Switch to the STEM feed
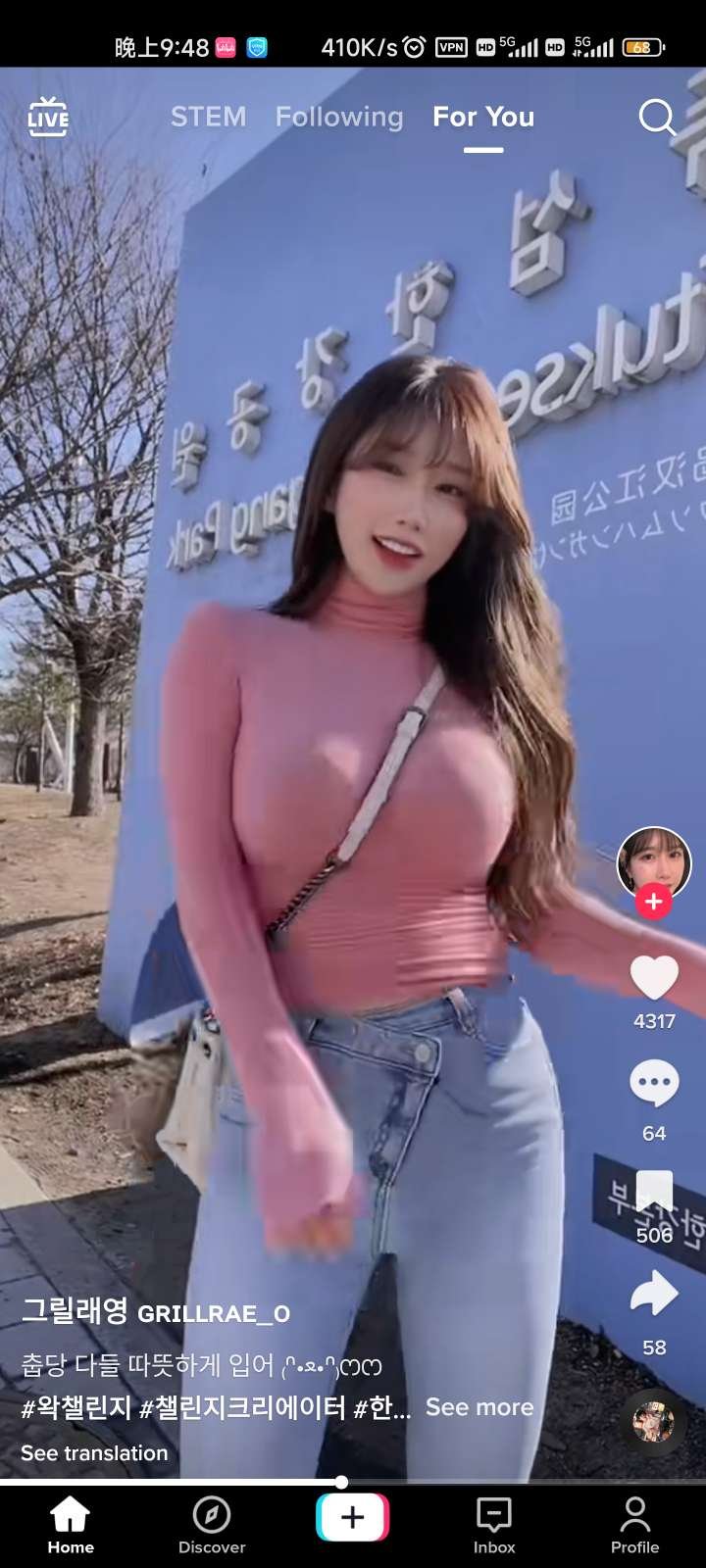 pyautogui.click(x=209, y=118)
